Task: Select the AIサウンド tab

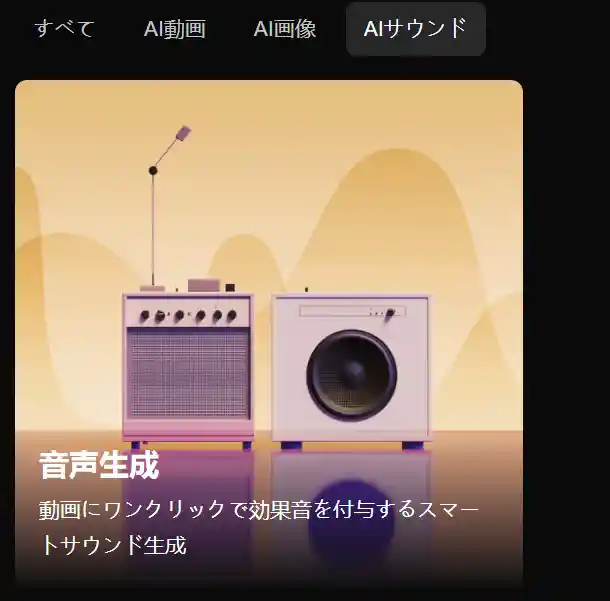Action: [415, 28]
